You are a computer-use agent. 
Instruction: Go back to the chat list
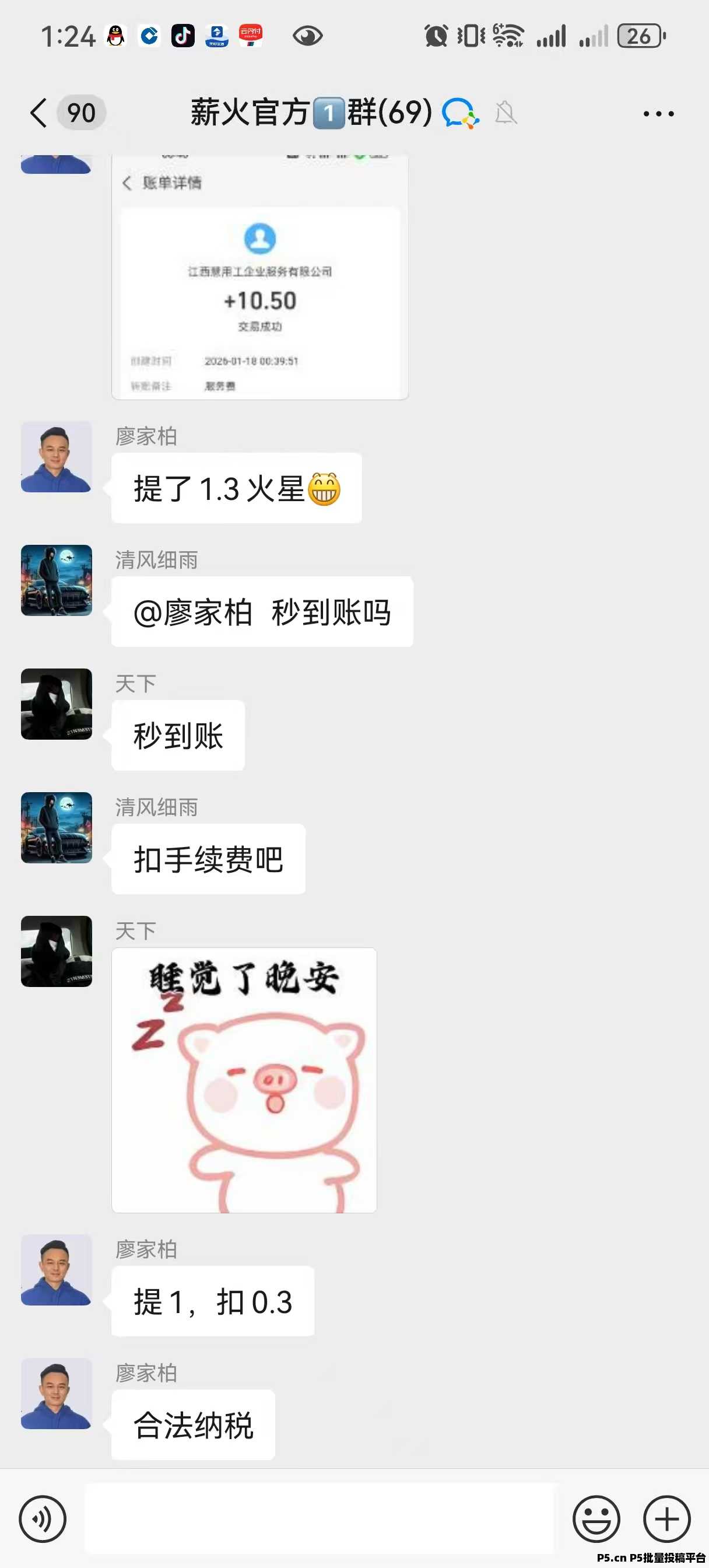pos(39,113)
